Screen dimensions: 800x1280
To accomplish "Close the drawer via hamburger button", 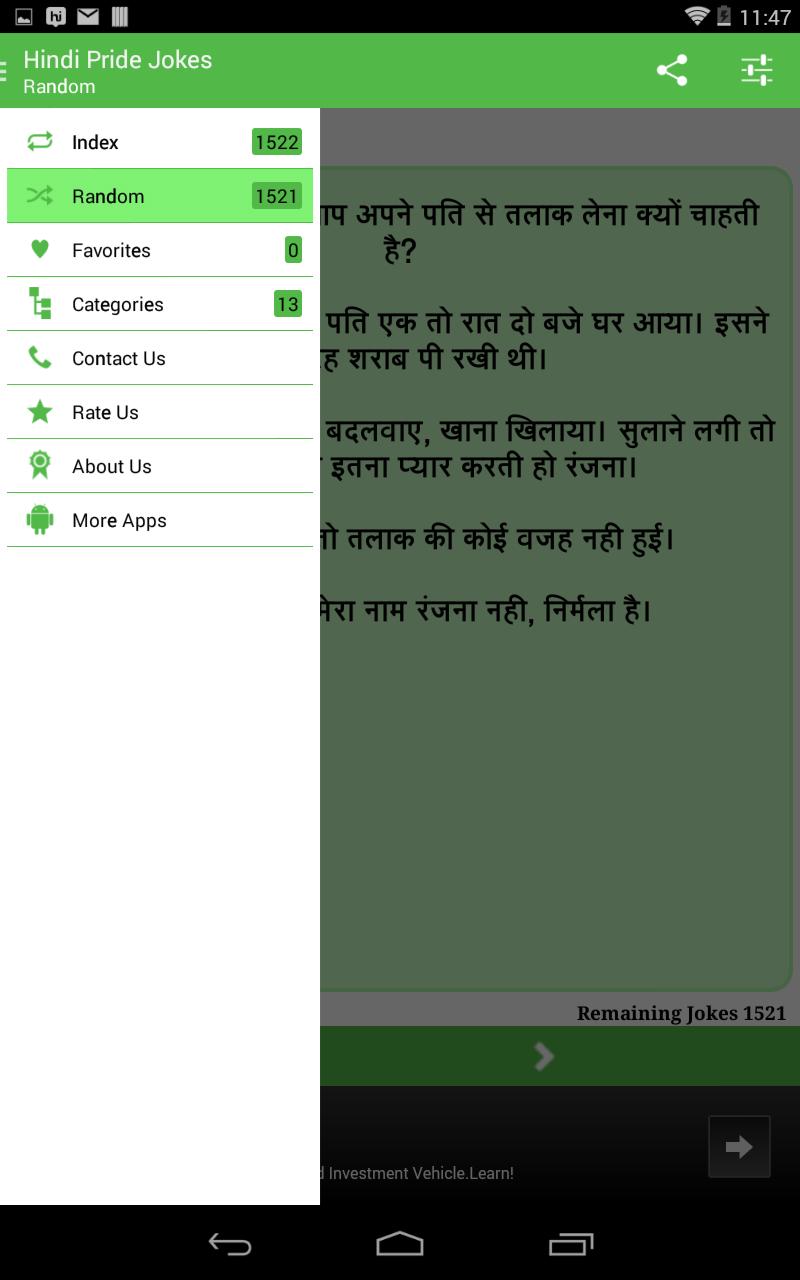I will [x=8, y=71].
